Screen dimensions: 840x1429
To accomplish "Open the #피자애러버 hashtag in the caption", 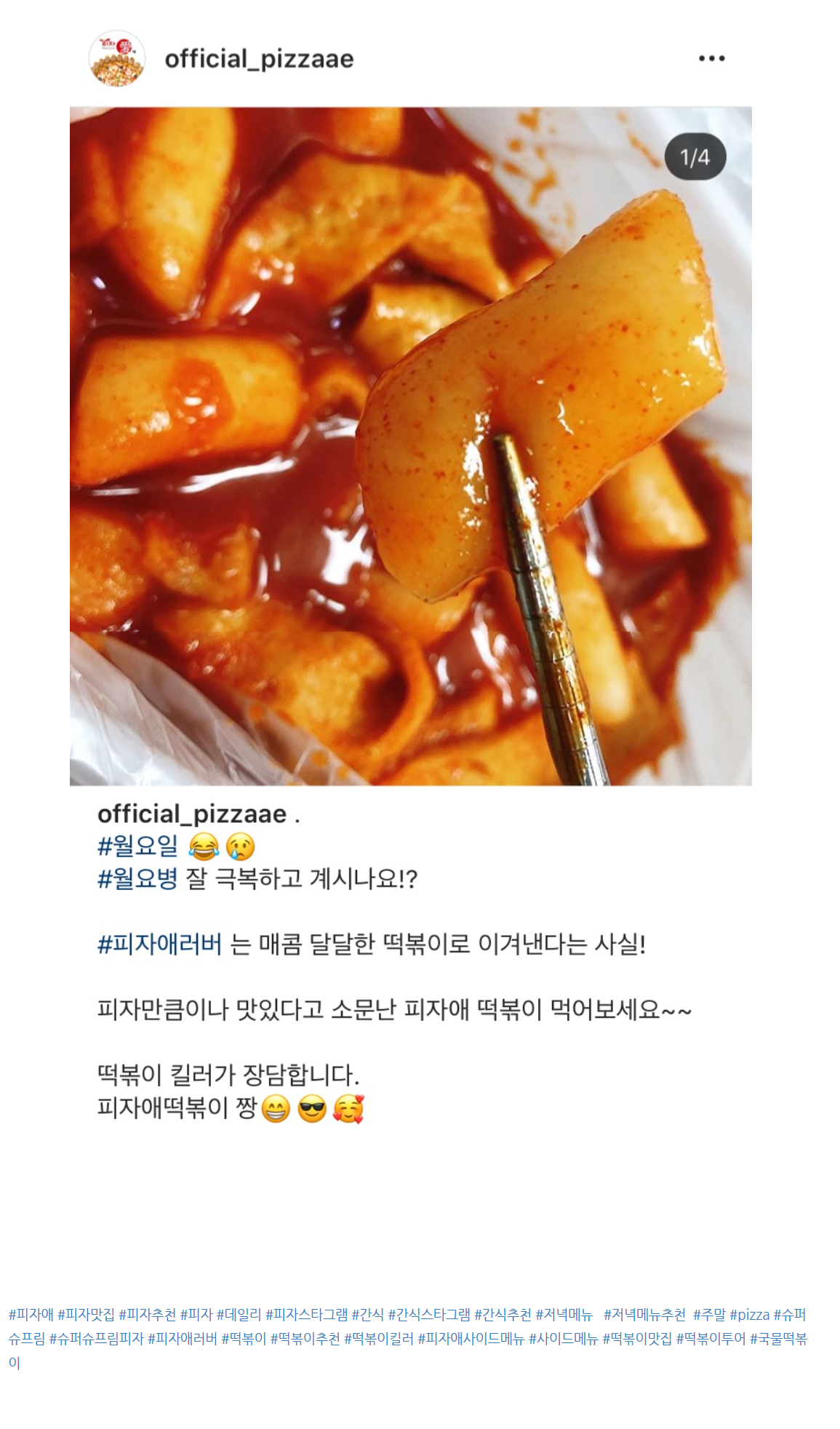I will tap(159, 944).
